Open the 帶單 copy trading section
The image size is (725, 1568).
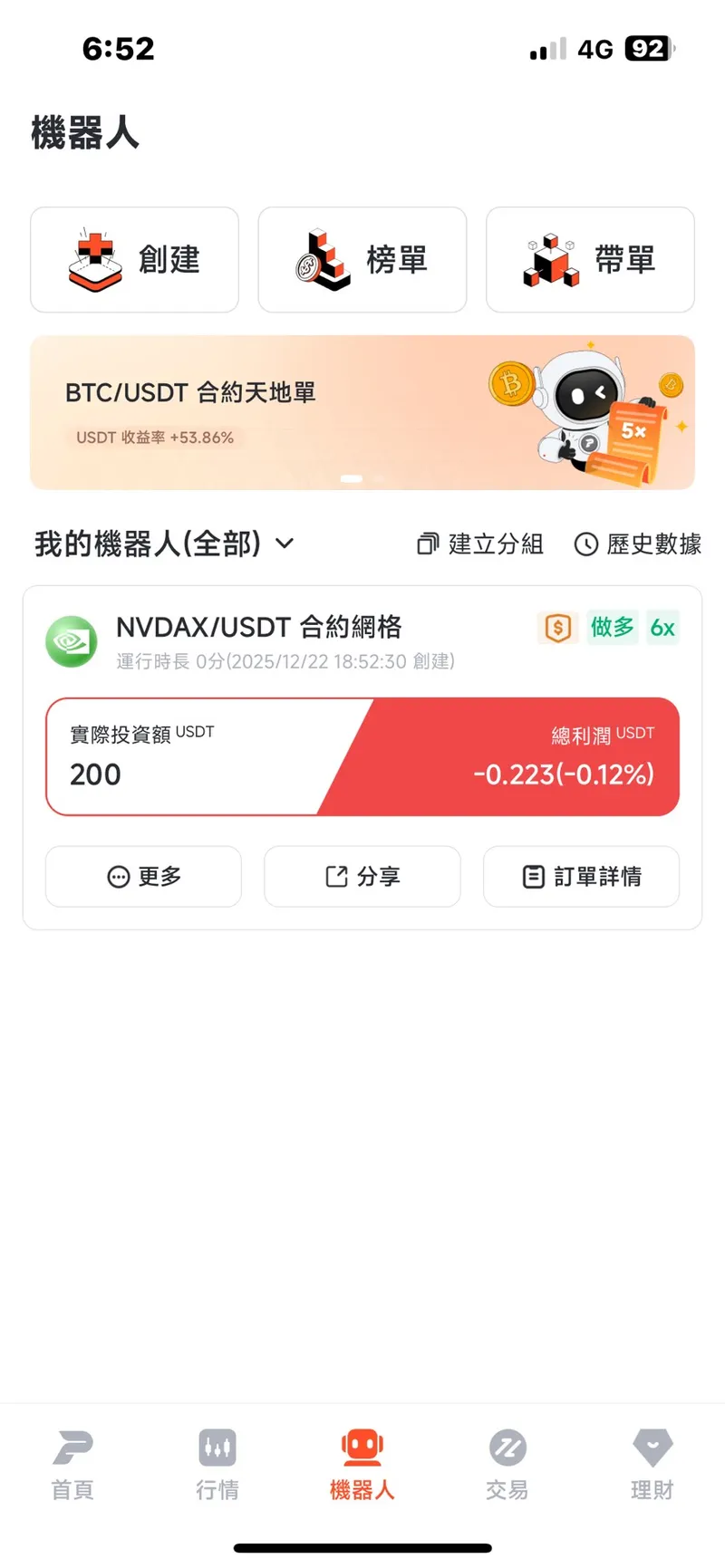coord(590,260)
